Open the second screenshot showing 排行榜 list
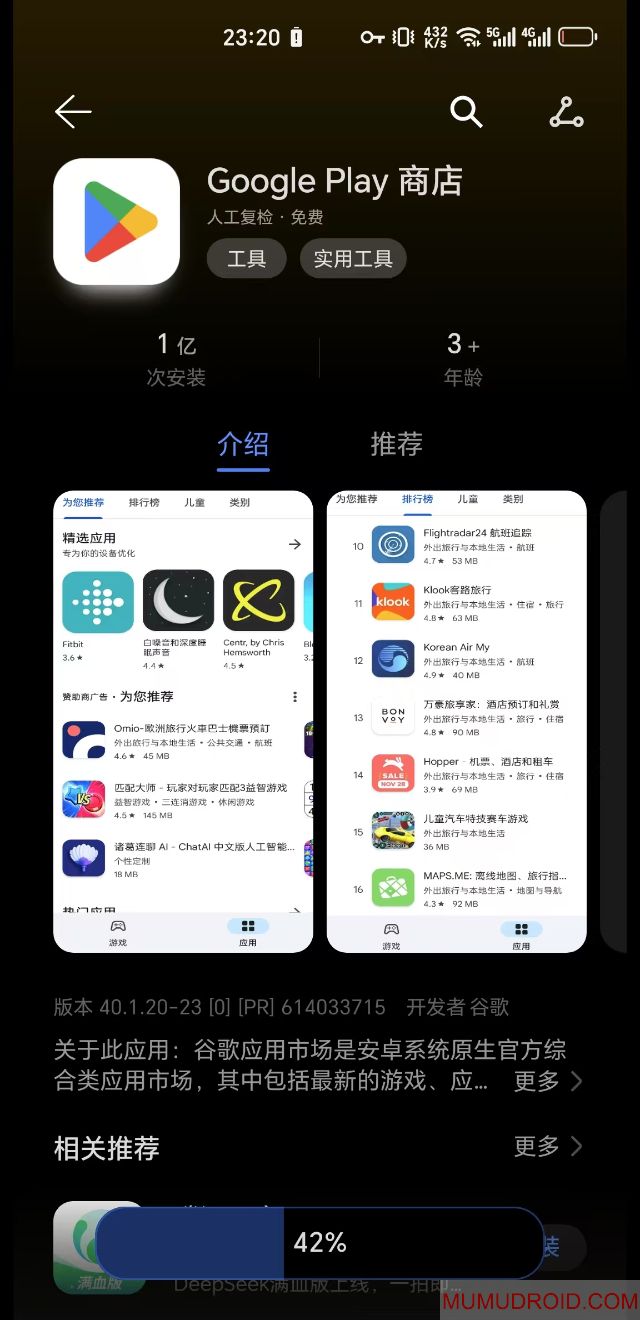 tap(456, 721)
